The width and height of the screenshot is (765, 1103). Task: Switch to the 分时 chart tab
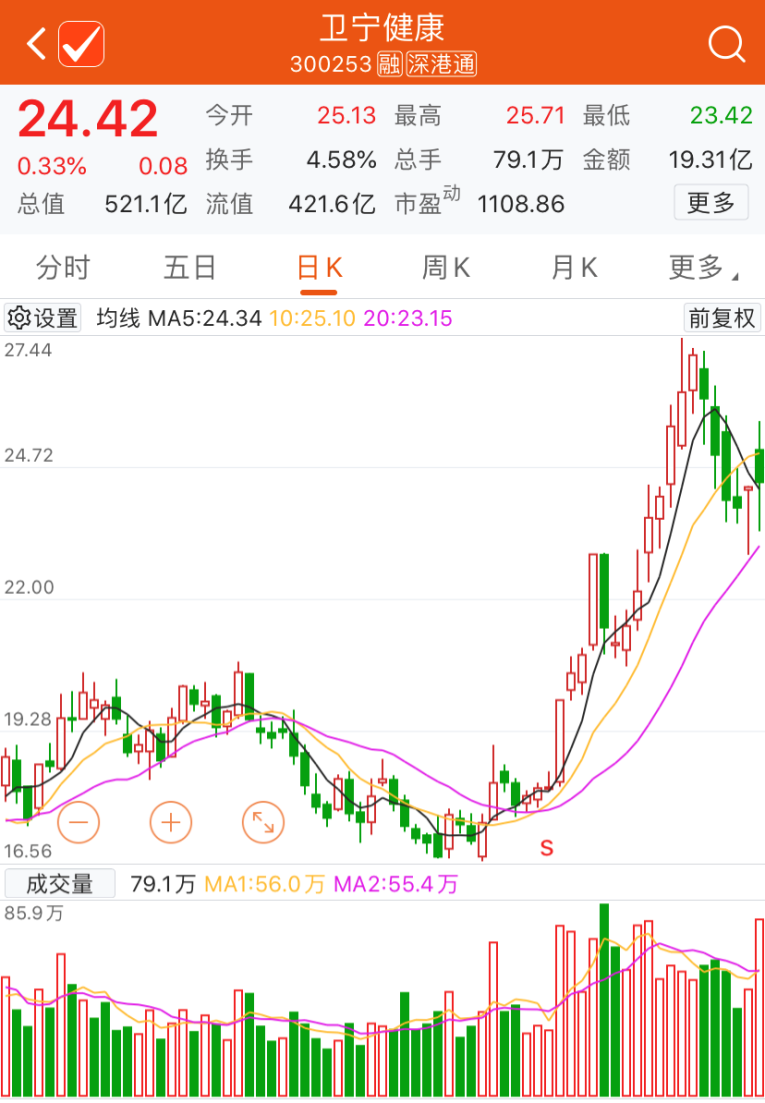(63, 268)
